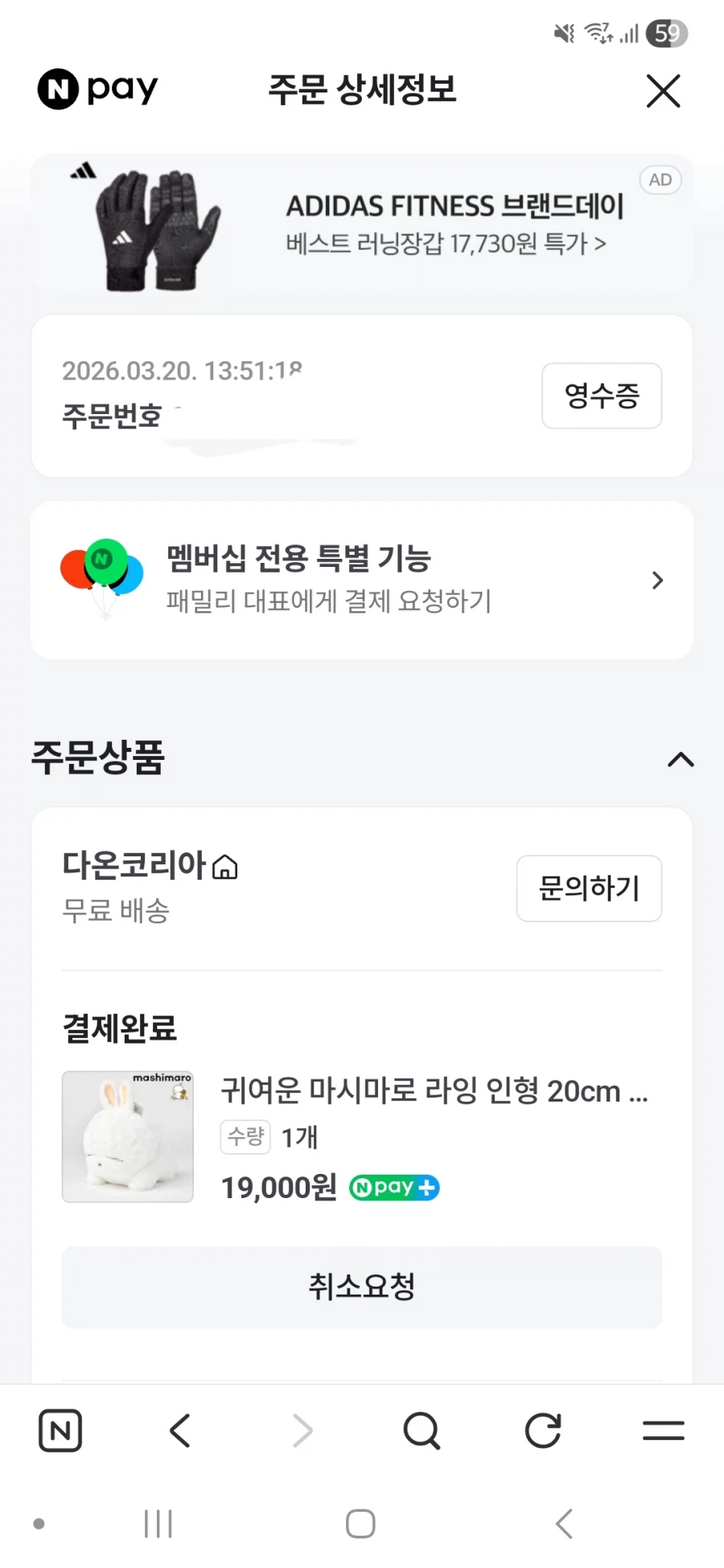Tap the N Pay logo
This screenshot has width=724, height=1568.
coord(96,88)
